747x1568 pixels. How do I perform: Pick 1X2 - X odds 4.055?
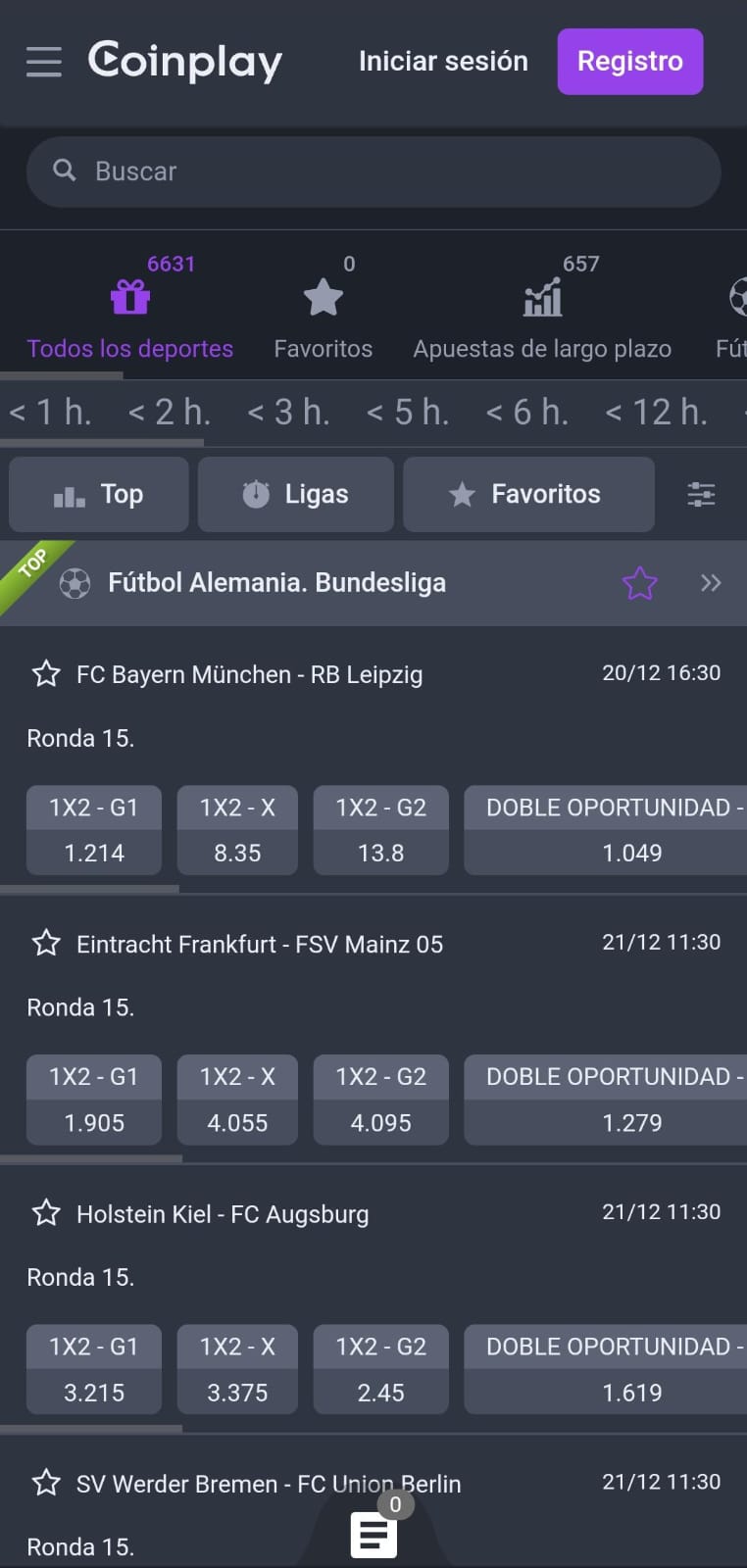tap(237, 1100)
